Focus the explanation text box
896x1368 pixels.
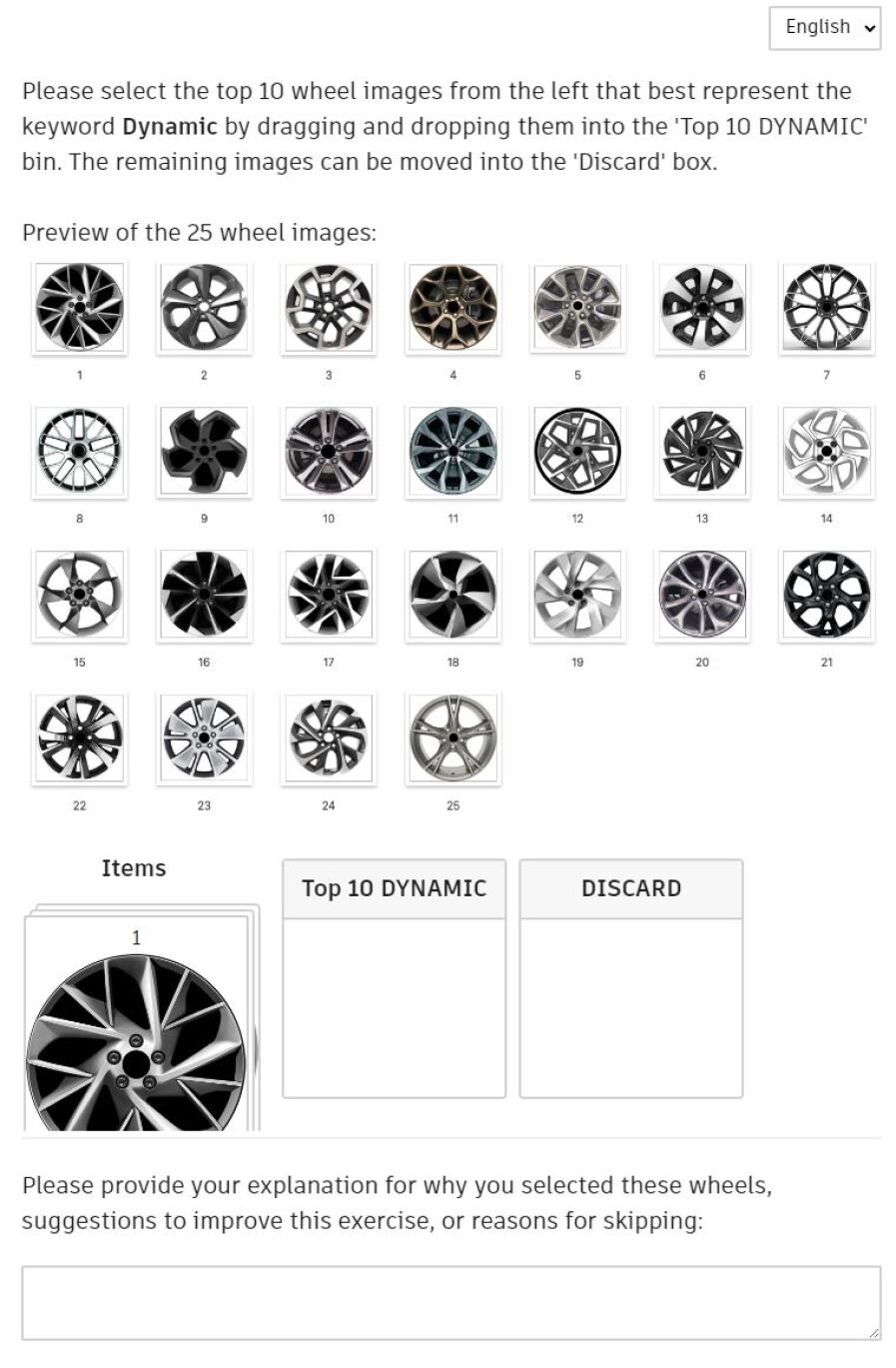tap(450, 1302)
